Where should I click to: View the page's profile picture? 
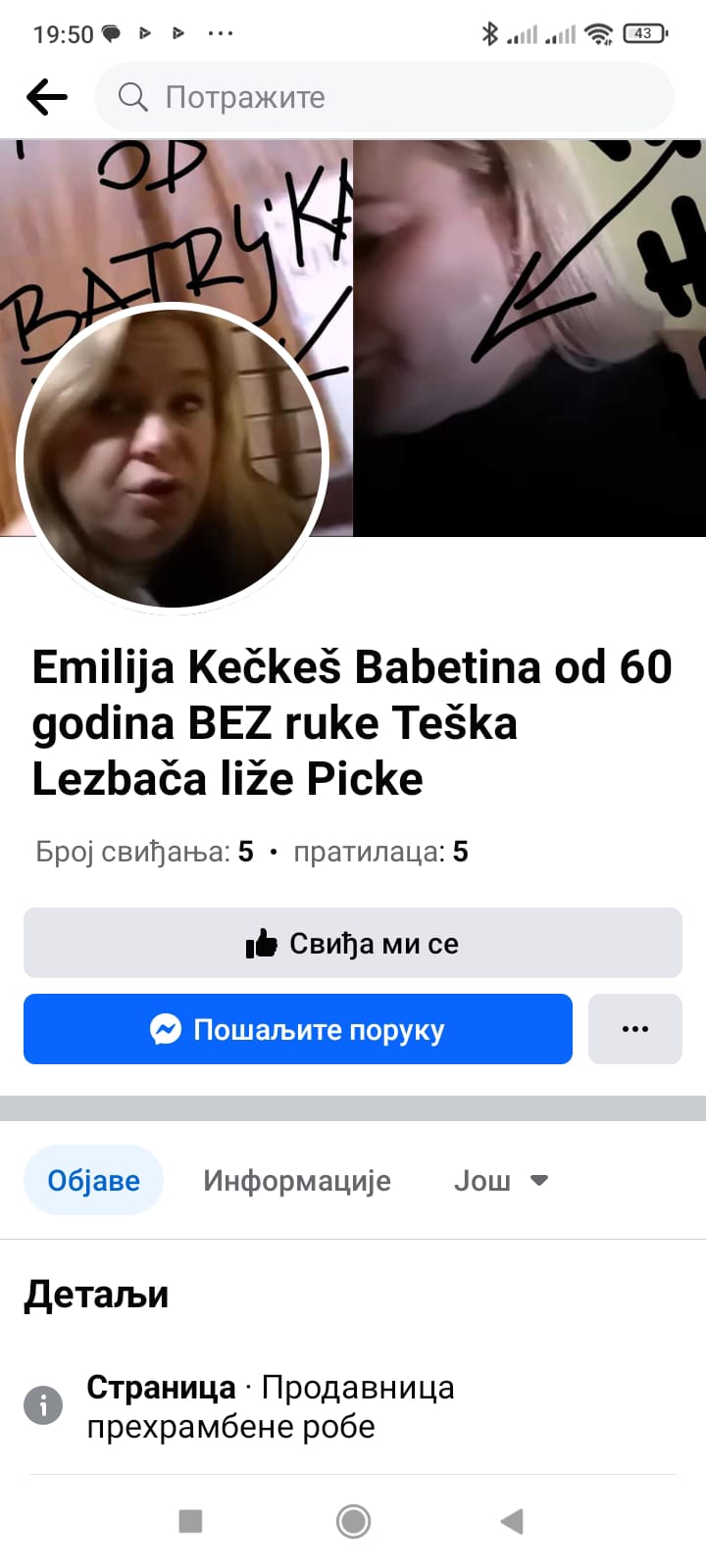172,459
